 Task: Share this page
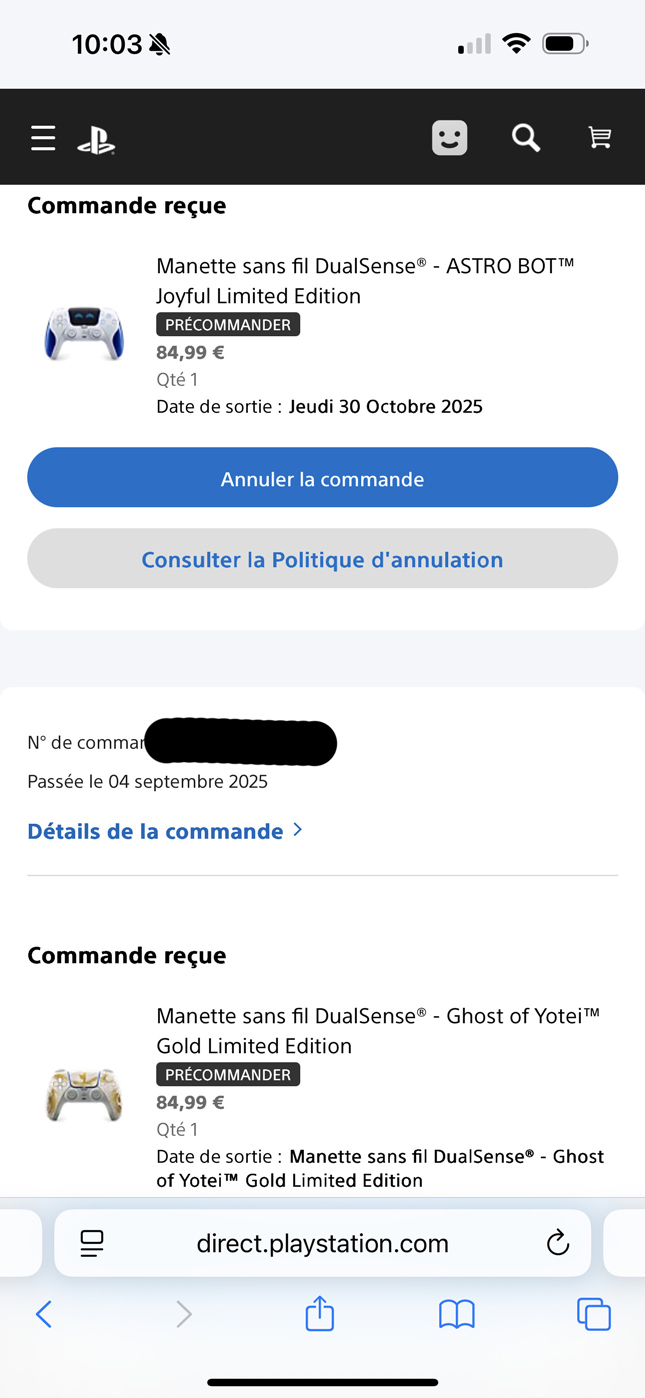(320, 1313)
